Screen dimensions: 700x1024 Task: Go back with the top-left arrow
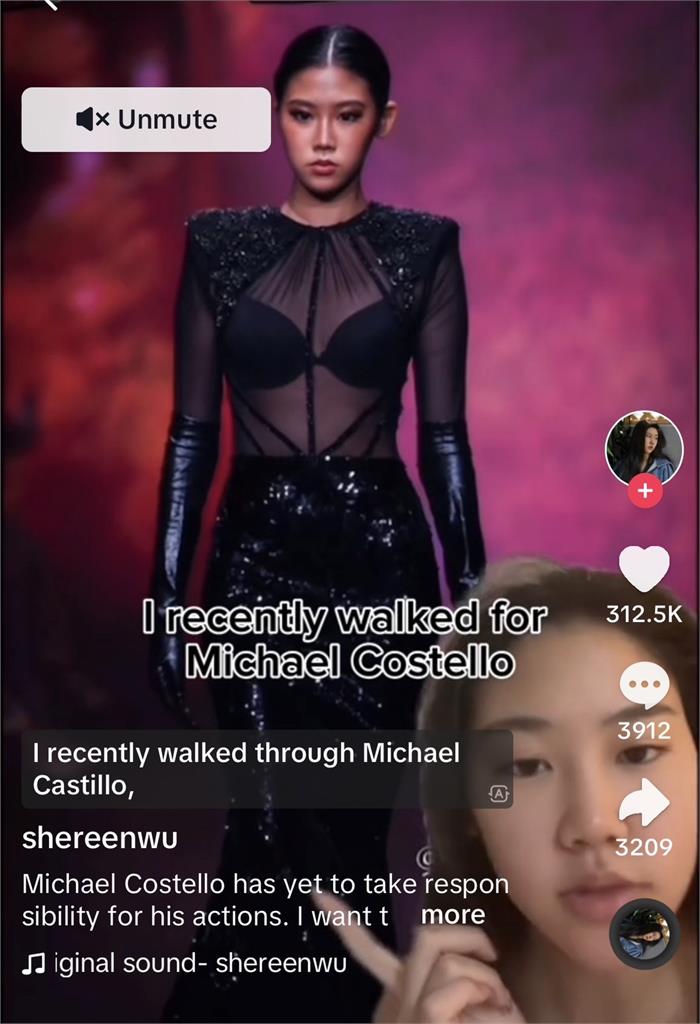pyautogui.click(x=50, y=5)
